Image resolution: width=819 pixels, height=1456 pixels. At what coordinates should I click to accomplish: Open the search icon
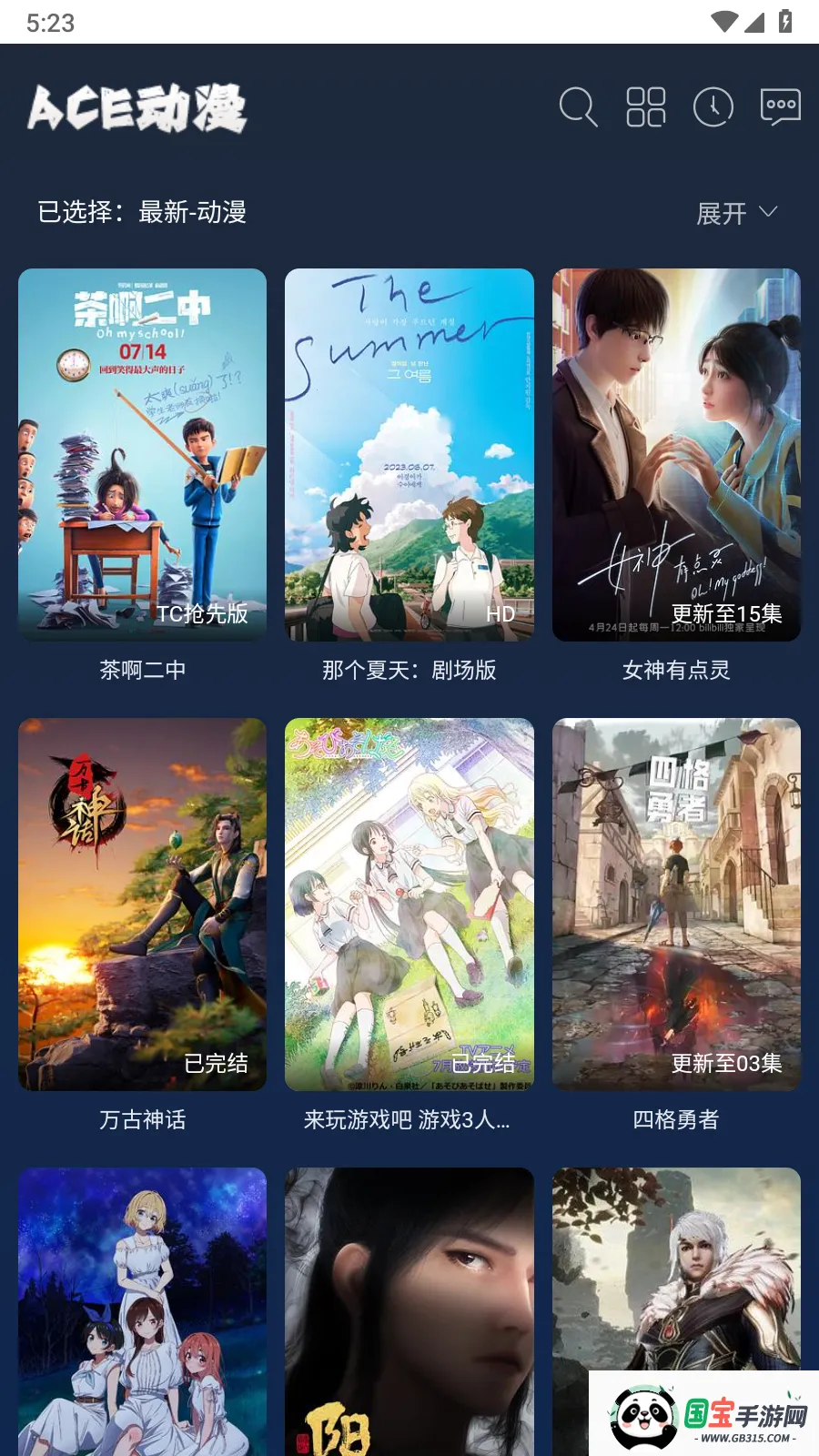tap(578, 107)
